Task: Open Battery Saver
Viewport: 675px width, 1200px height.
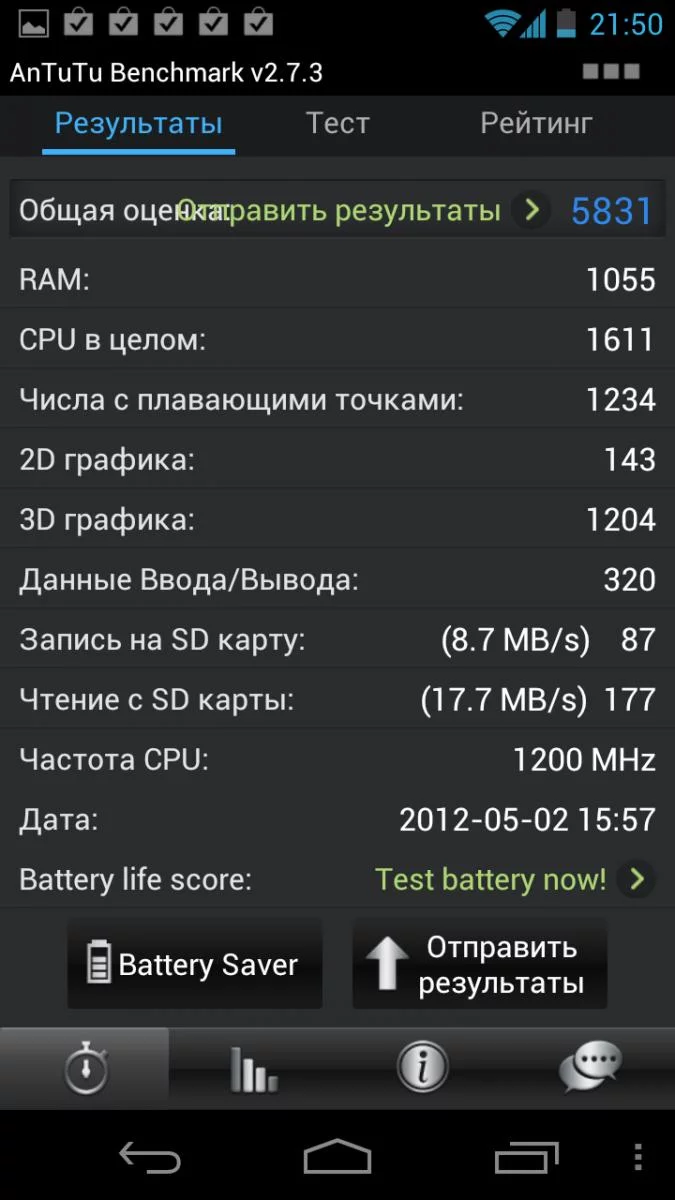Action: point(194,965)
